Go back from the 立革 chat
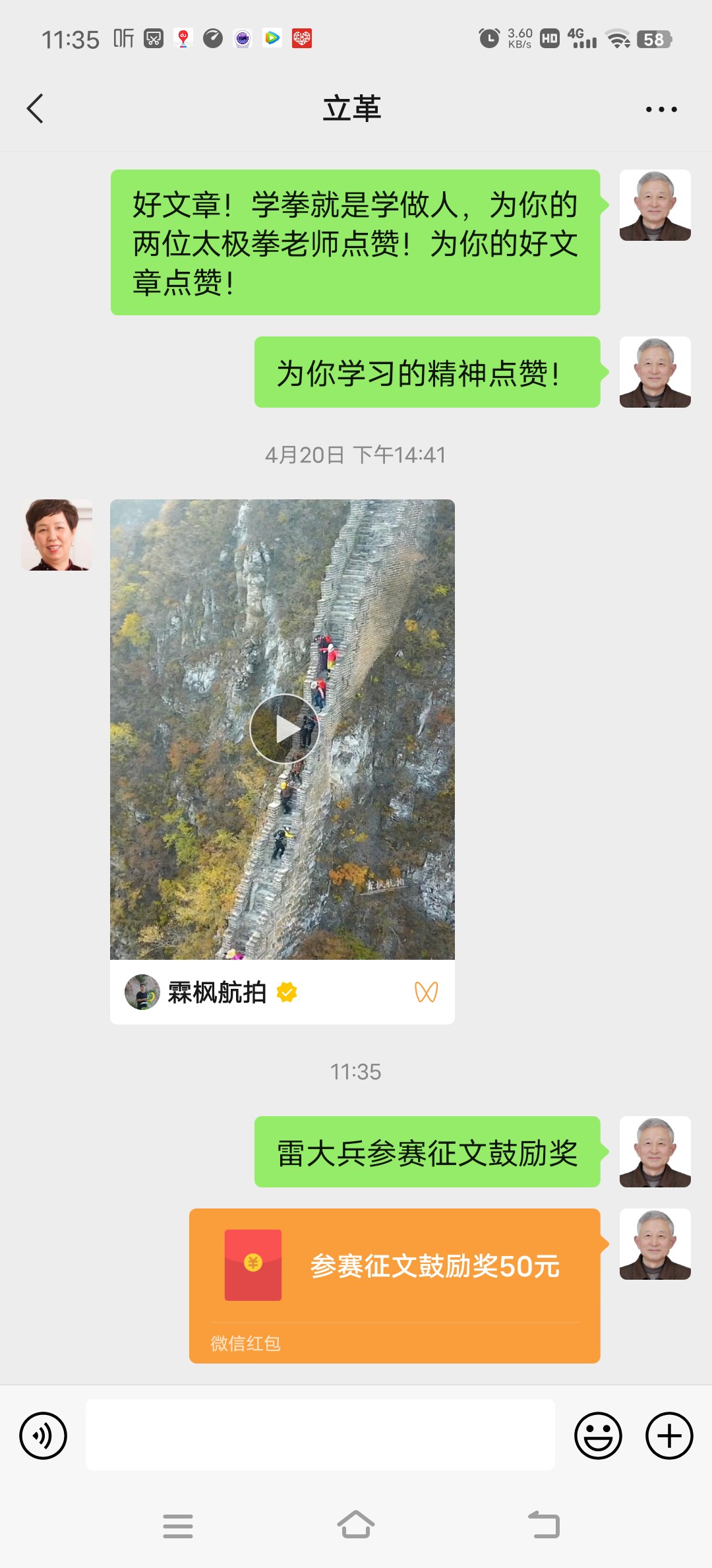Image resolution: width=712 pixels, height=1568 pixels. coord(36,109)
